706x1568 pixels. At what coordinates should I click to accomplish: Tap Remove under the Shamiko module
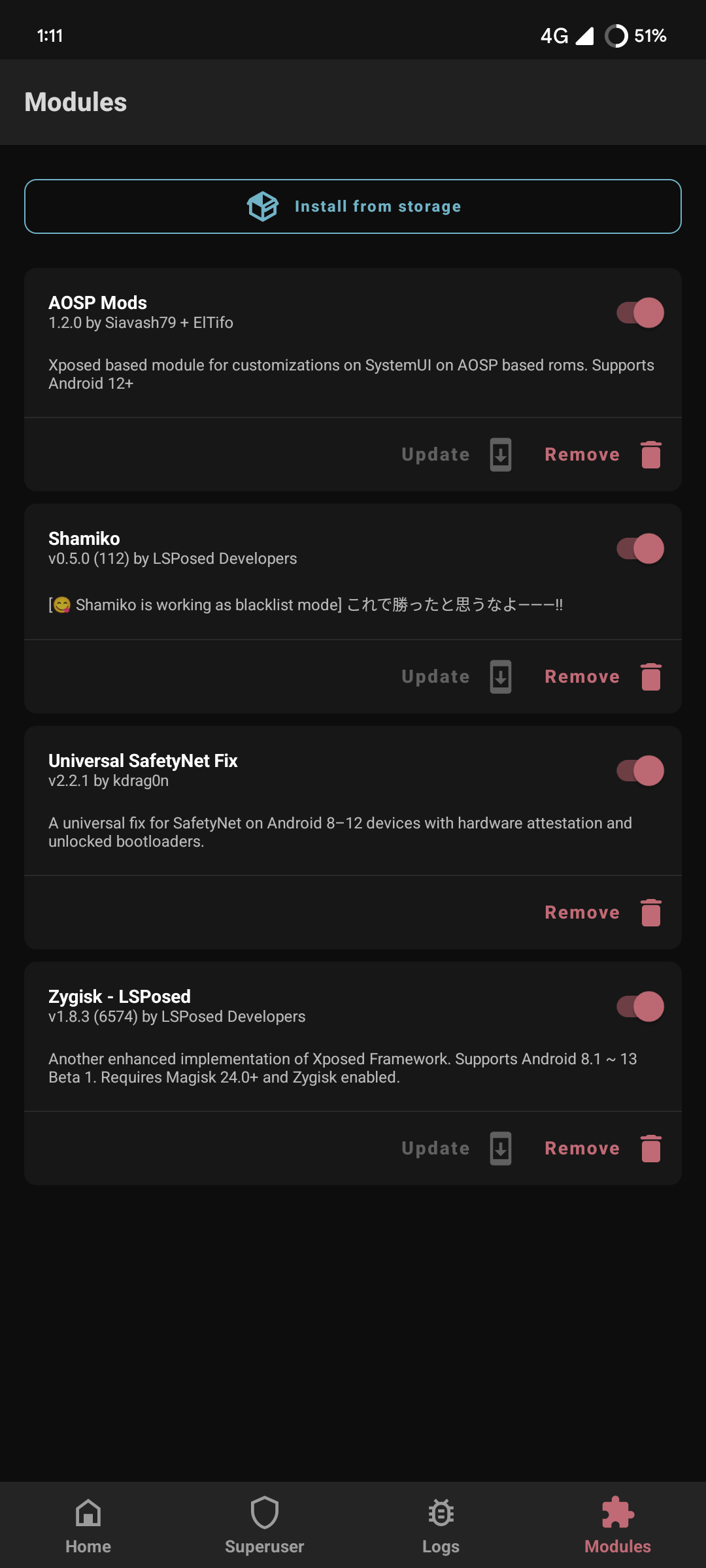click(581, 677)
